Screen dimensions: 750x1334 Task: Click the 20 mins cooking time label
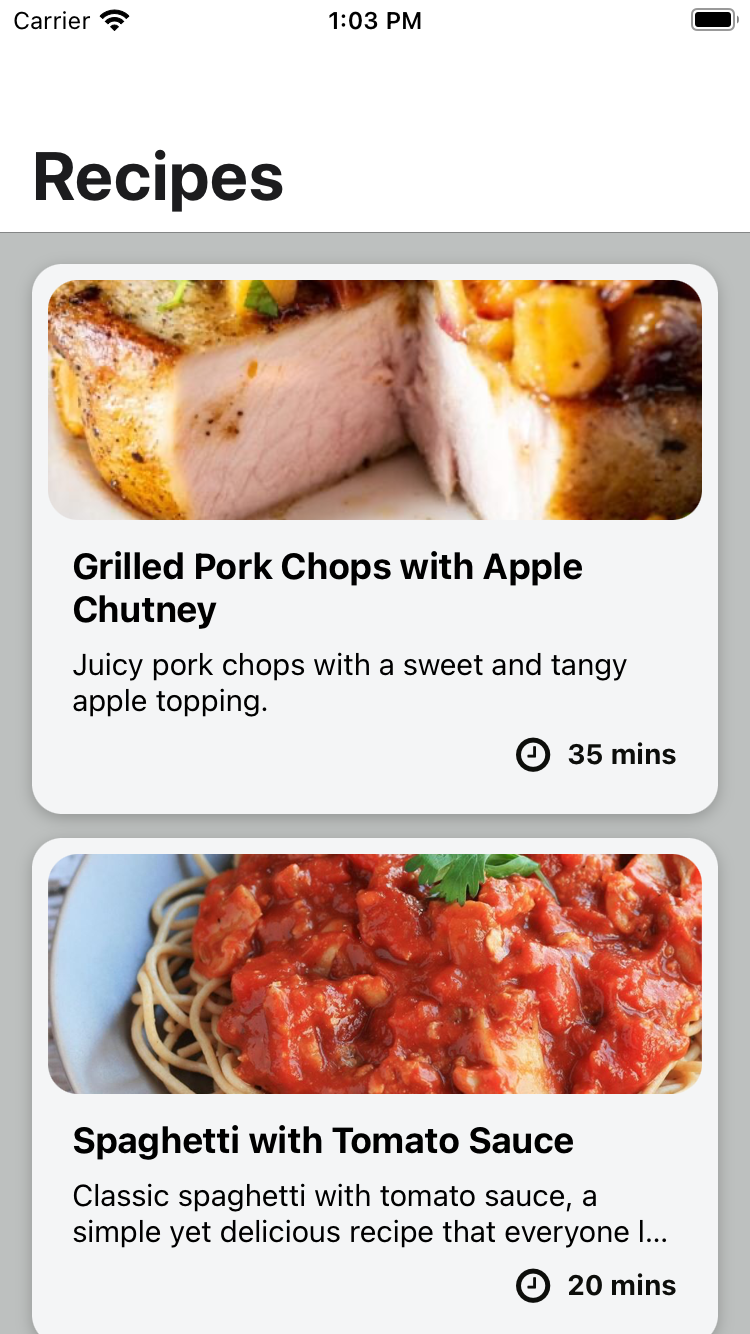(622, 1286)
